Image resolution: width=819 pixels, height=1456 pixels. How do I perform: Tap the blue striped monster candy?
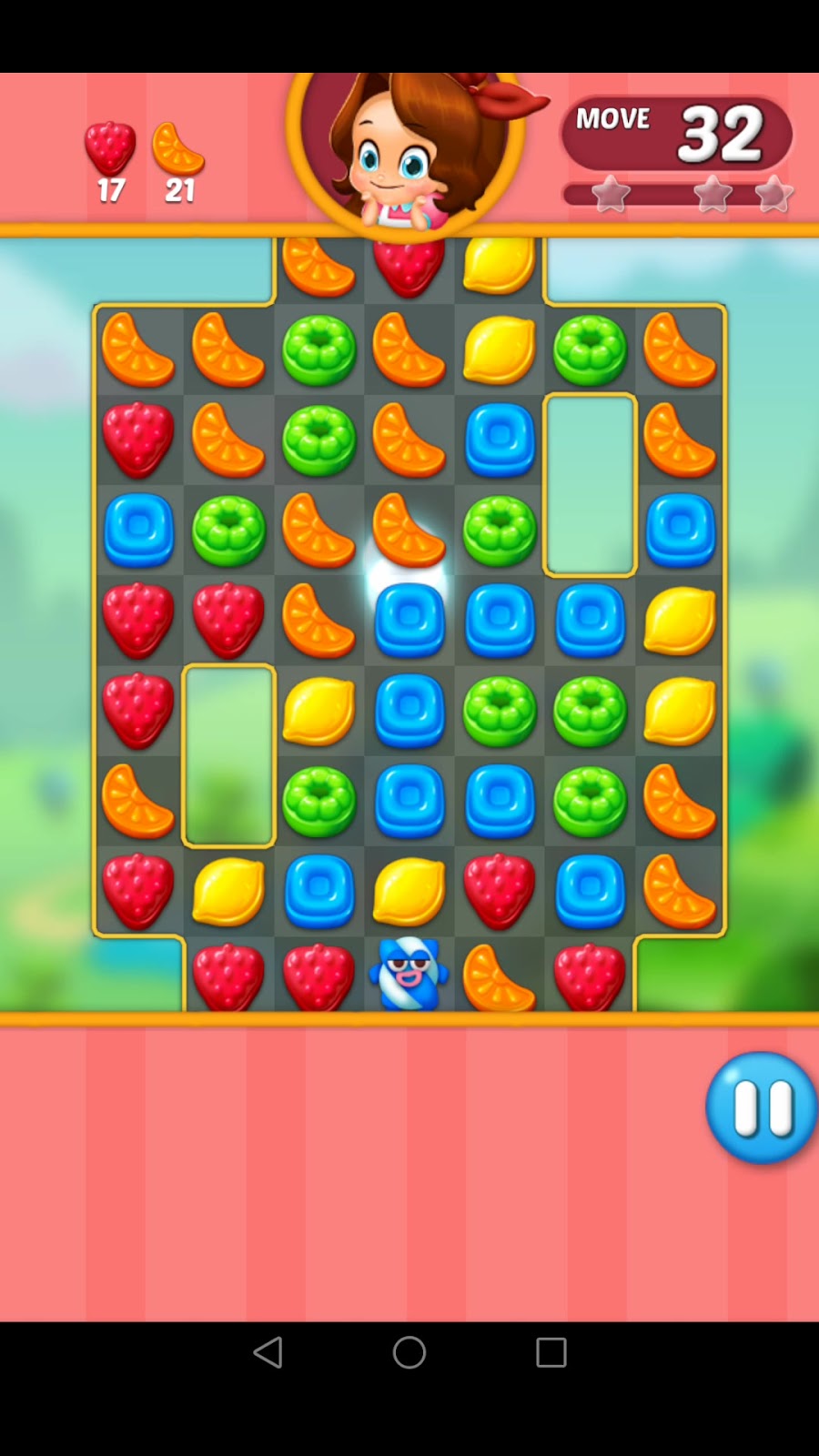409,974
